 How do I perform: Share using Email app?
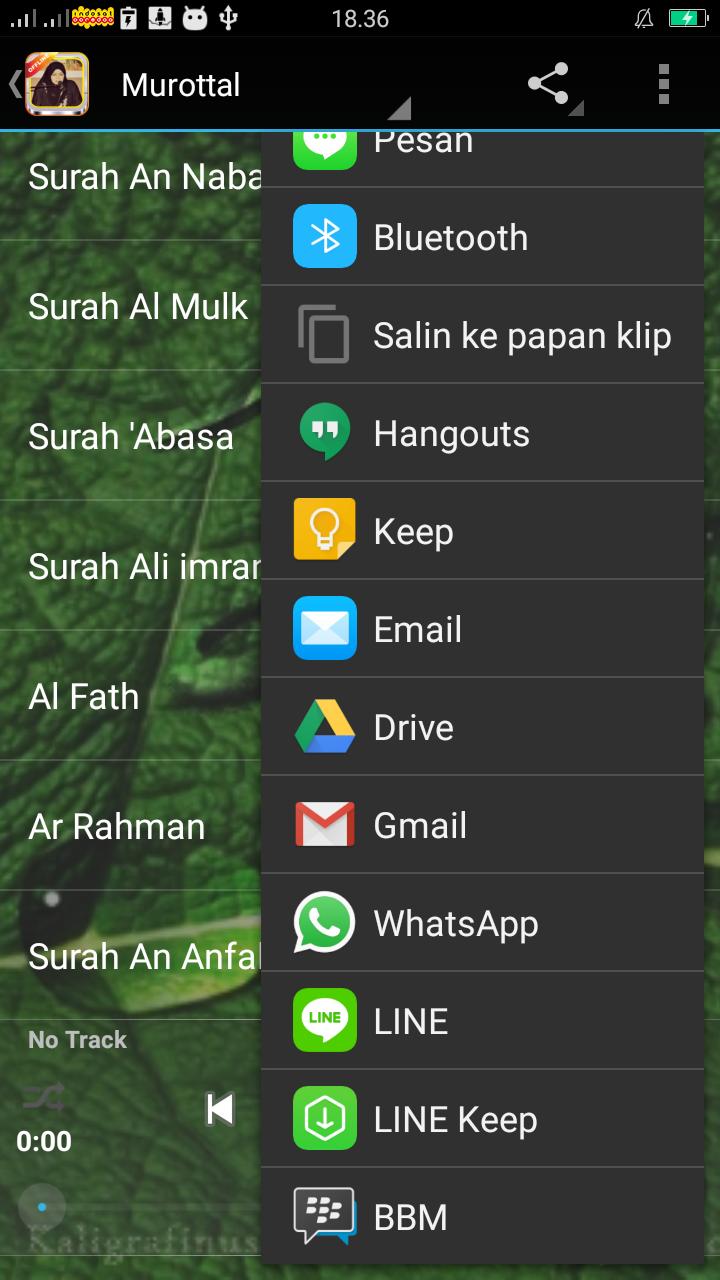[x=480, y=629]
